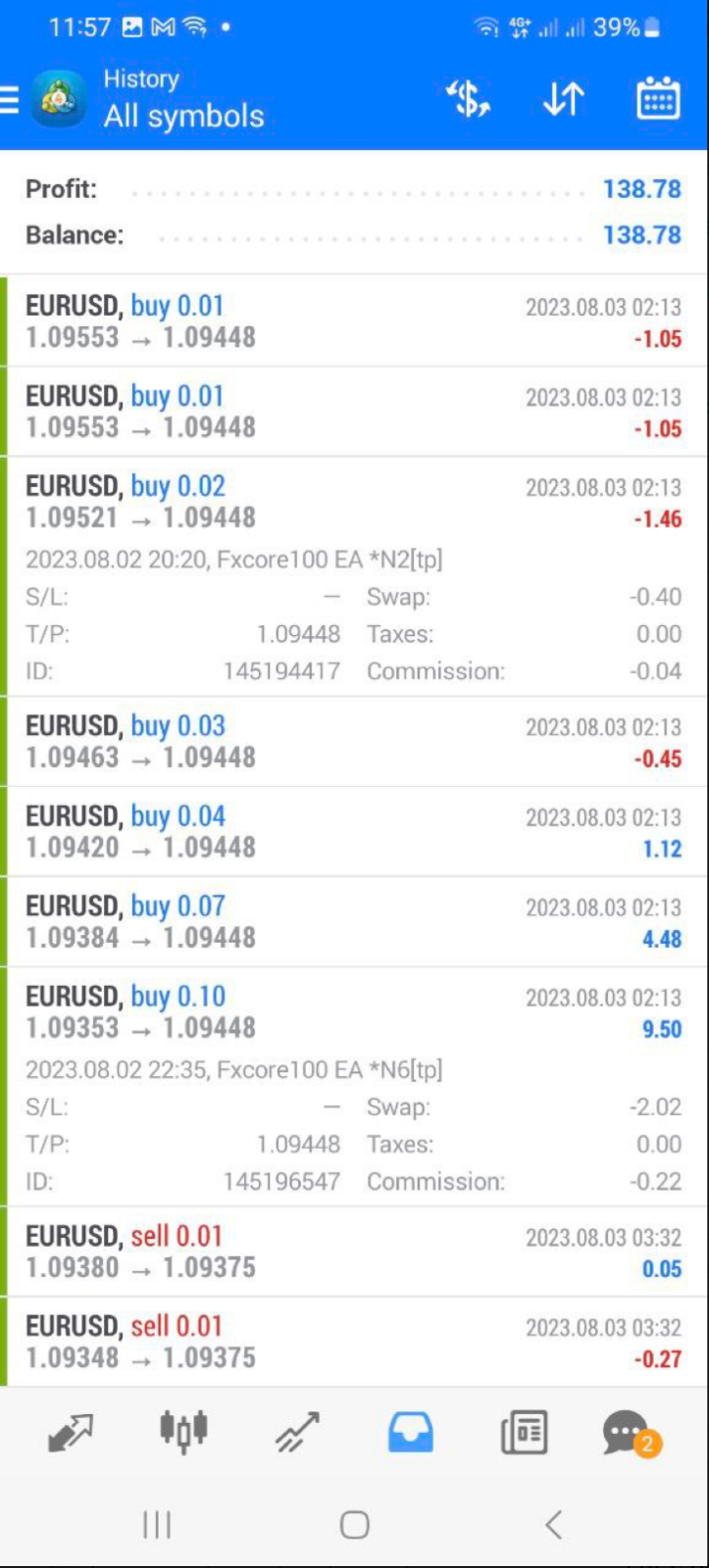Screen dimensions: 709x1568
Task: Go back with the system back button
Action: coord(553,1525)
